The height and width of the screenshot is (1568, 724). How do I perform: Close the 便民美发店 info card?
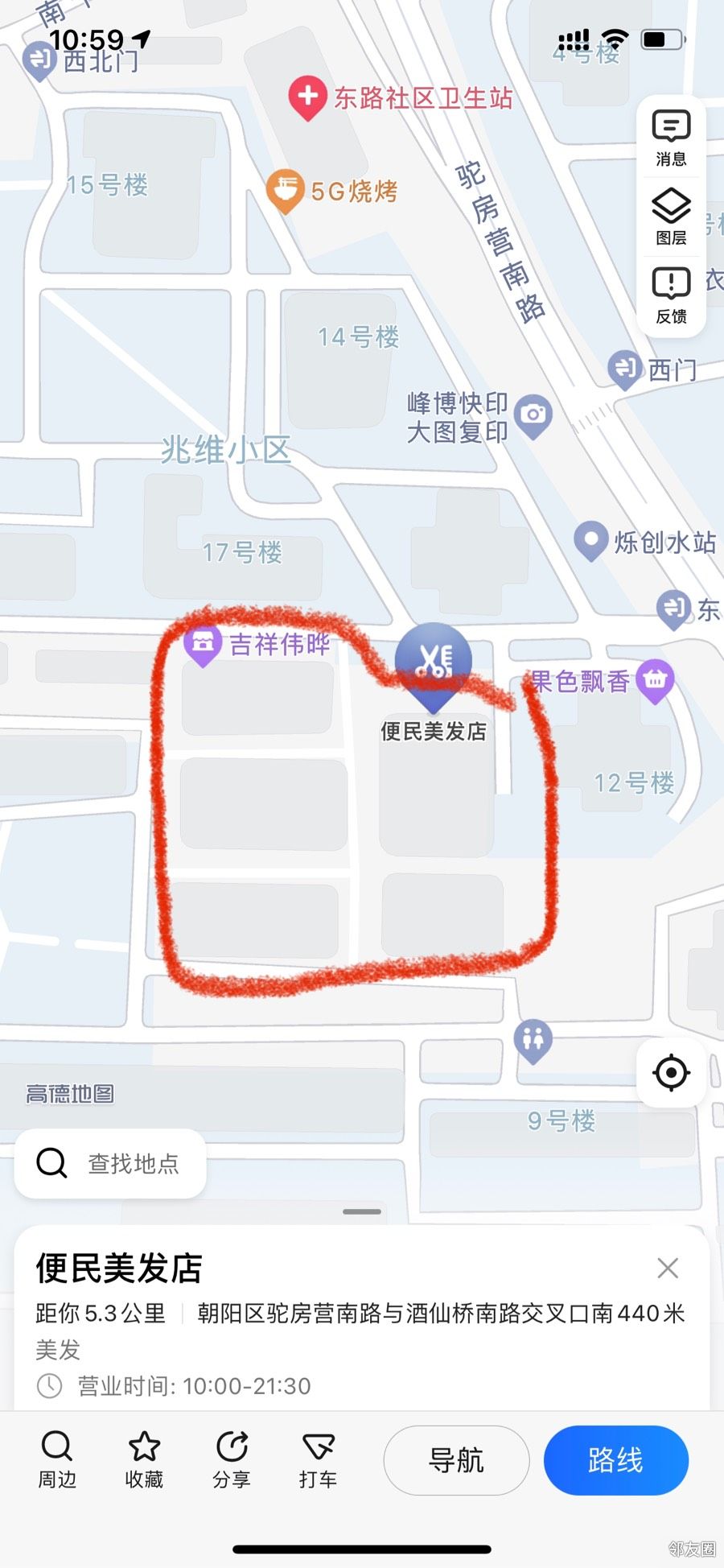668,1269
